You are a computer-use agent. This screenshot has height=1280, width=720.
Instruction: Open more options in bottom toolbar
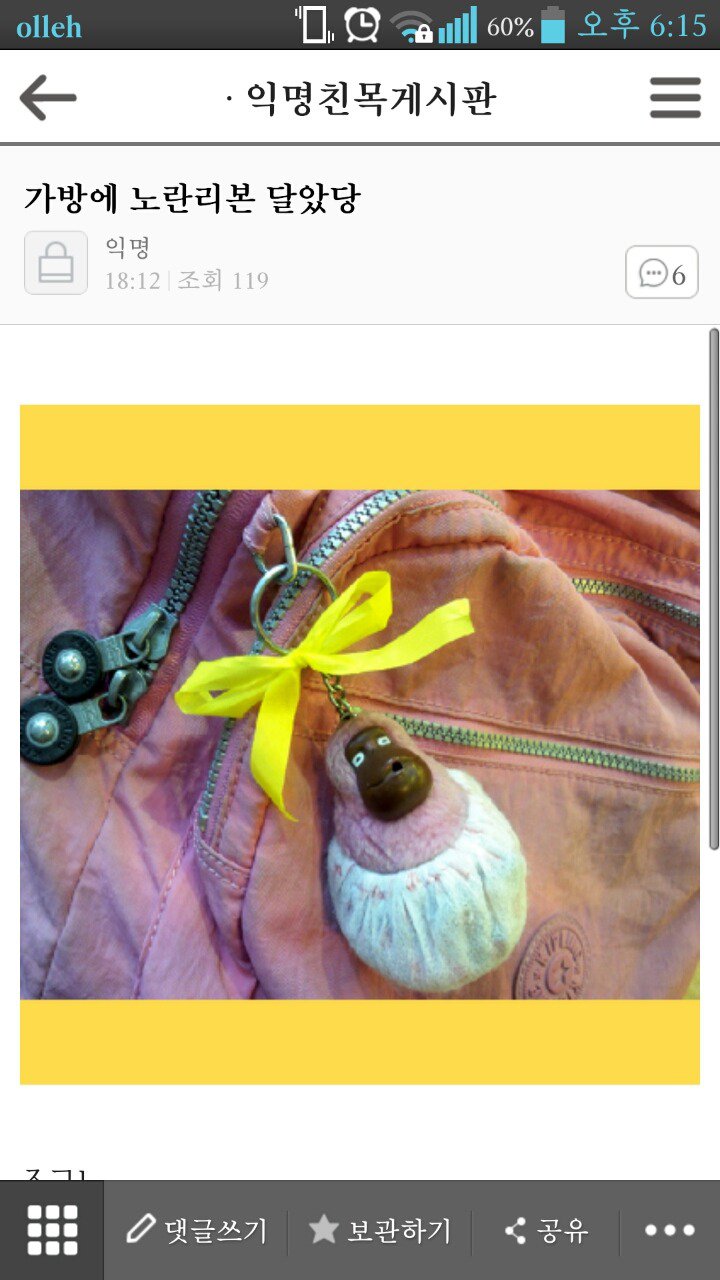pos(669,1230)
